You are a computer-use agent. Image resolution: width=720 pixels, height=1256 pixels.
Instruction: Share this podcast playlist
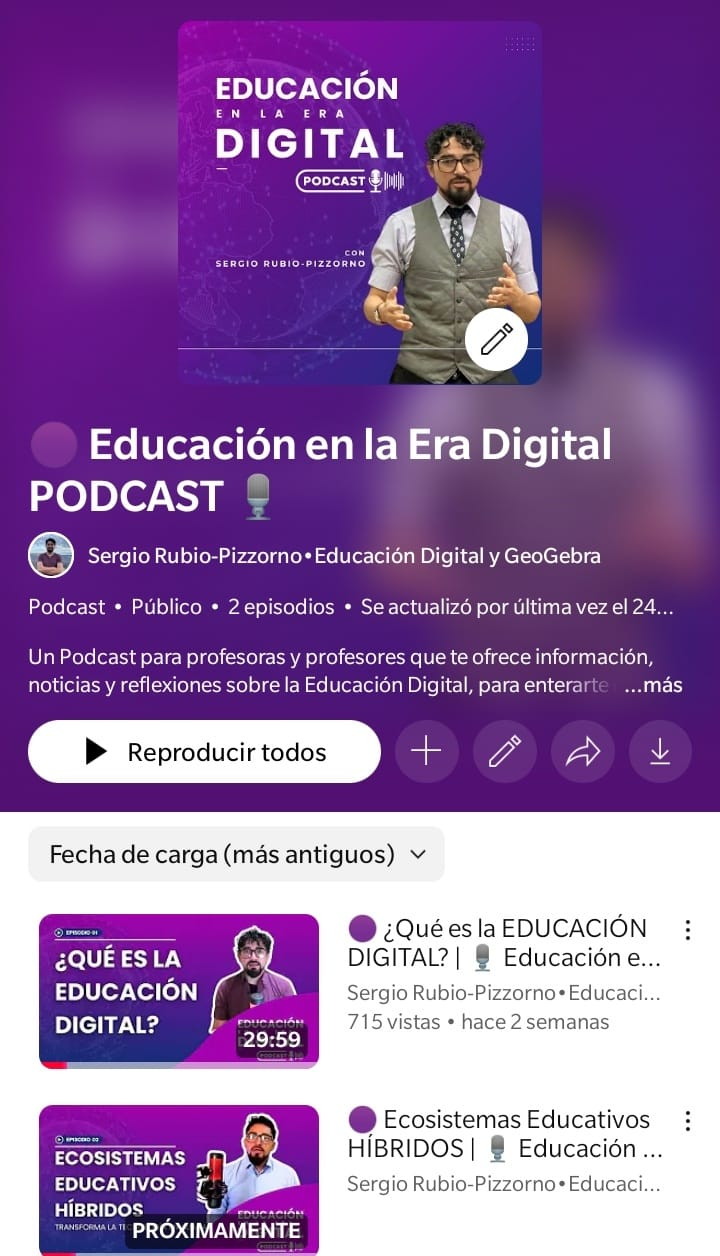point(582,752)
